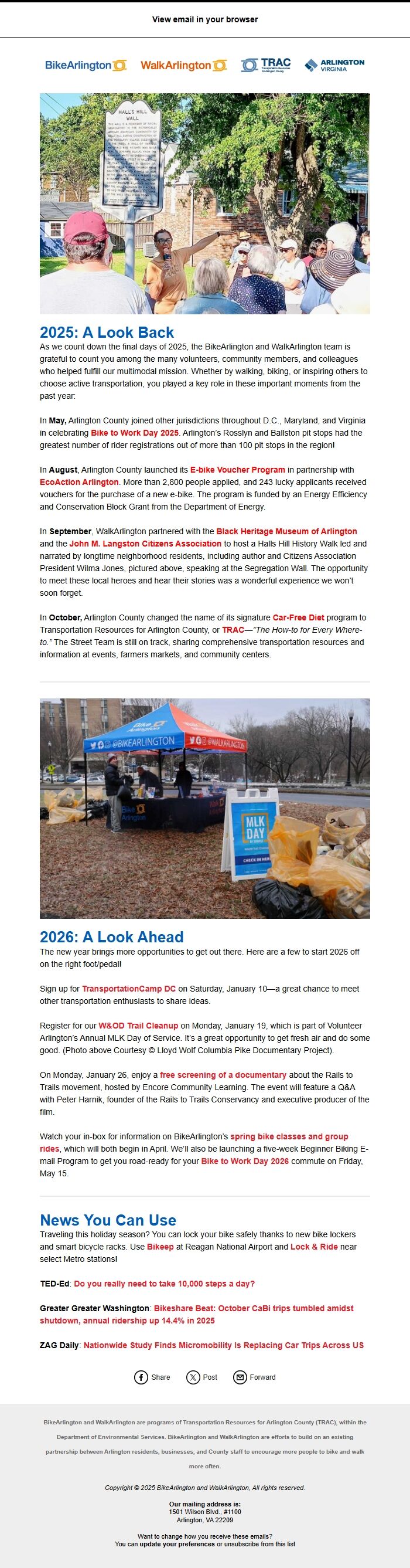Tap the update your preferences link
Image resolution: width=410 pixels, height=1568 pixels.
click(177, 1543)
